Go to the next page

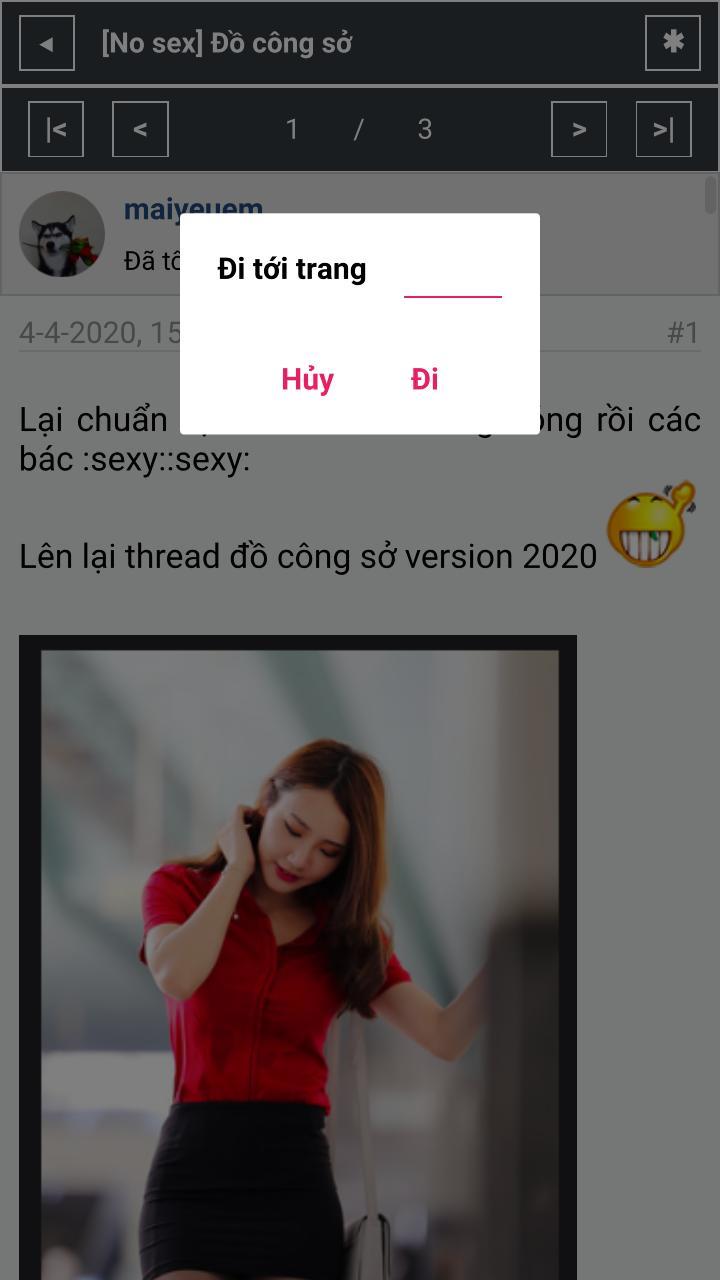(x=579, y=129)
